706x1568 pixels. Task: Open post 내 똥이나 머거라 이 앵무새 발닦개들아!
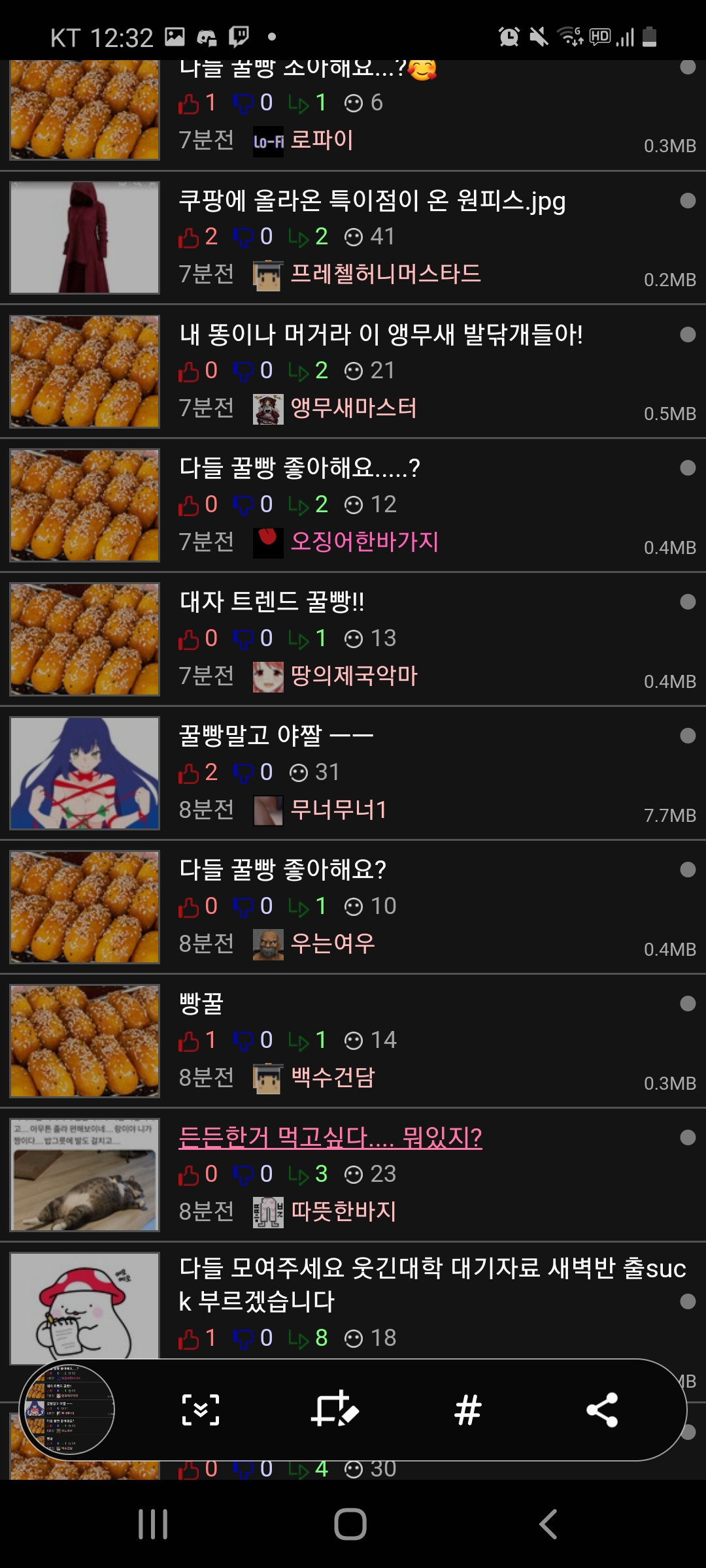coord(381,335)
